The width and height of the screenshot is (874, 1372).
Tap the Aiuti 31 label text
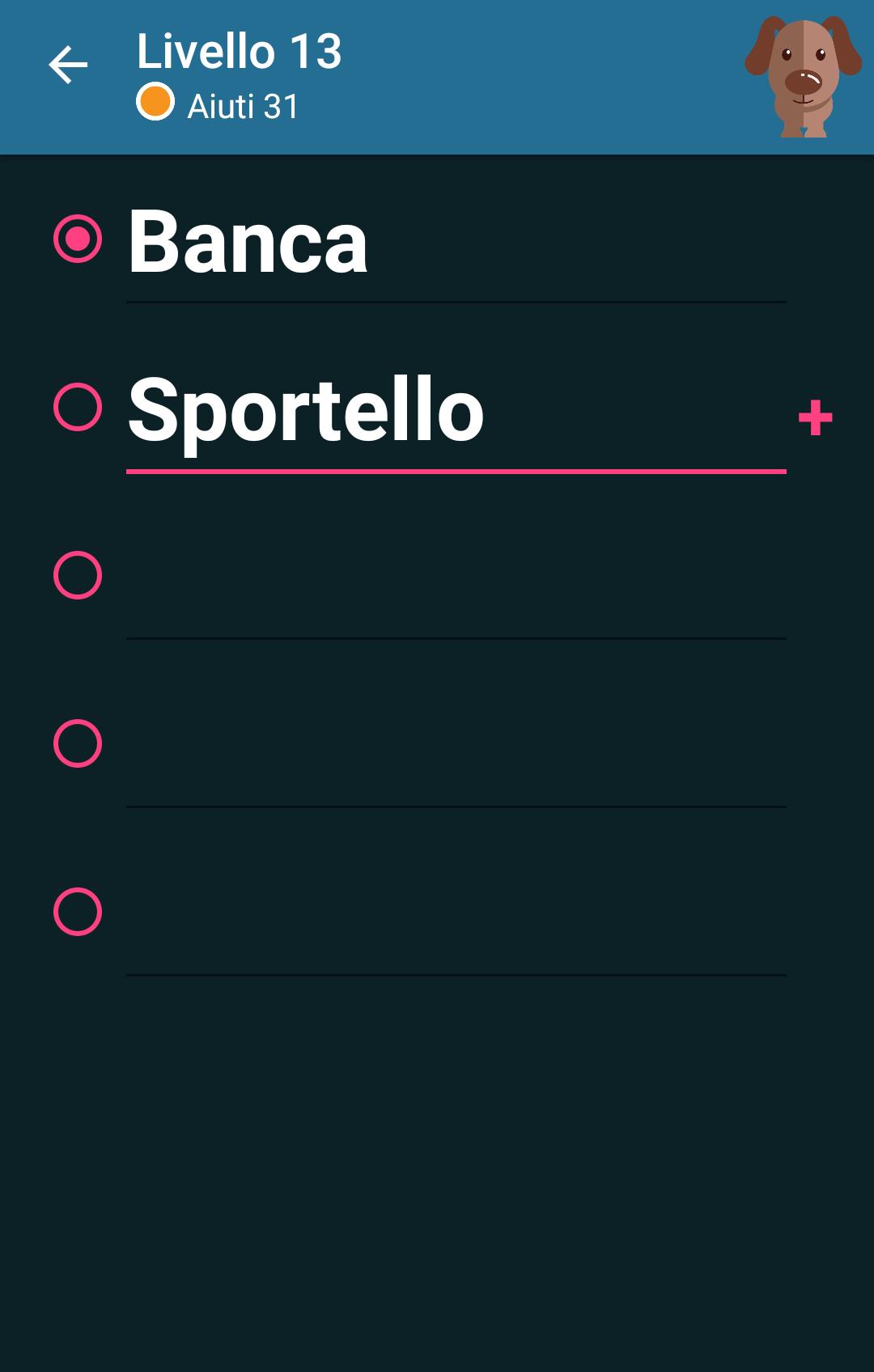click(x=243, y=104)
